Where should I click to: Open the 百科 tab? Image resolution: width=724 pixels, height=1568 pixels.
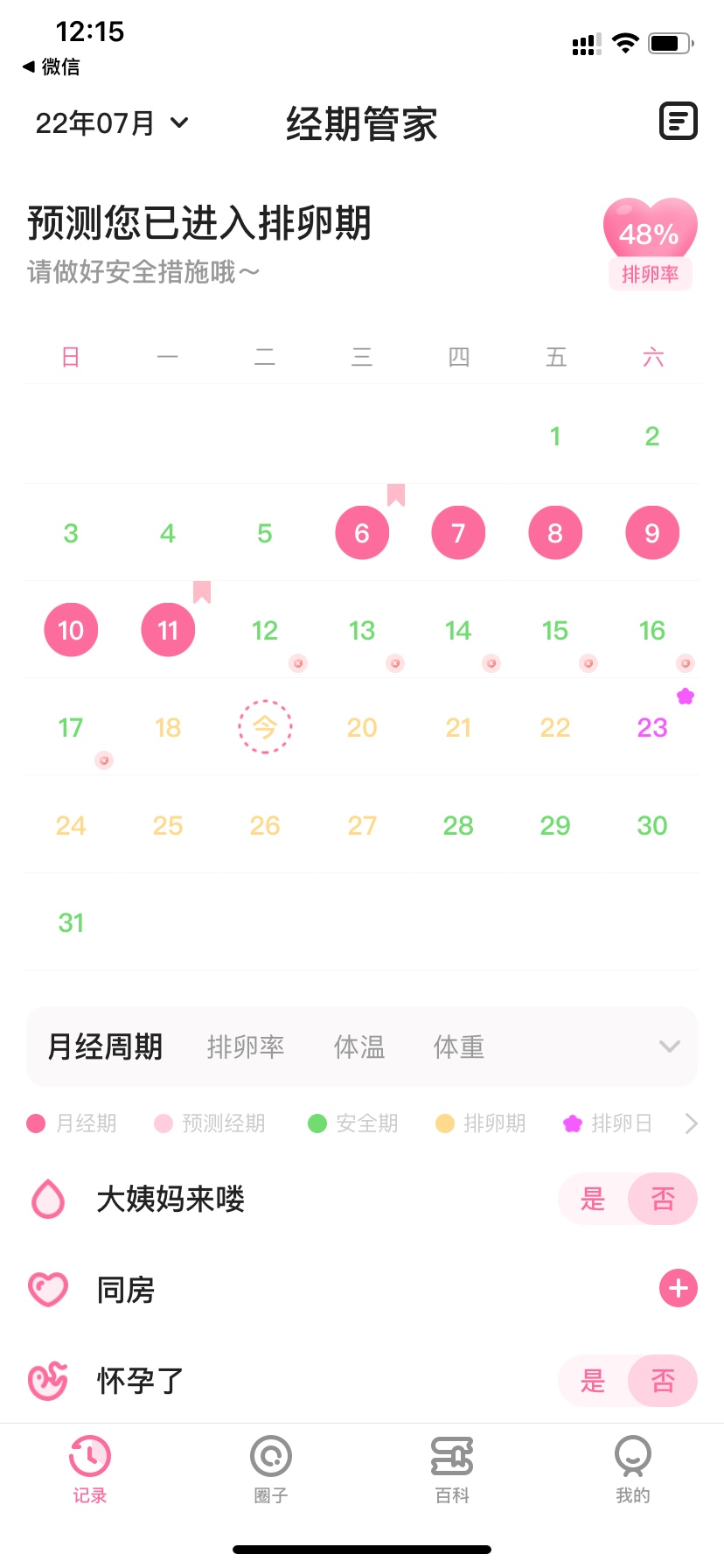click(x=452, y=1469)
